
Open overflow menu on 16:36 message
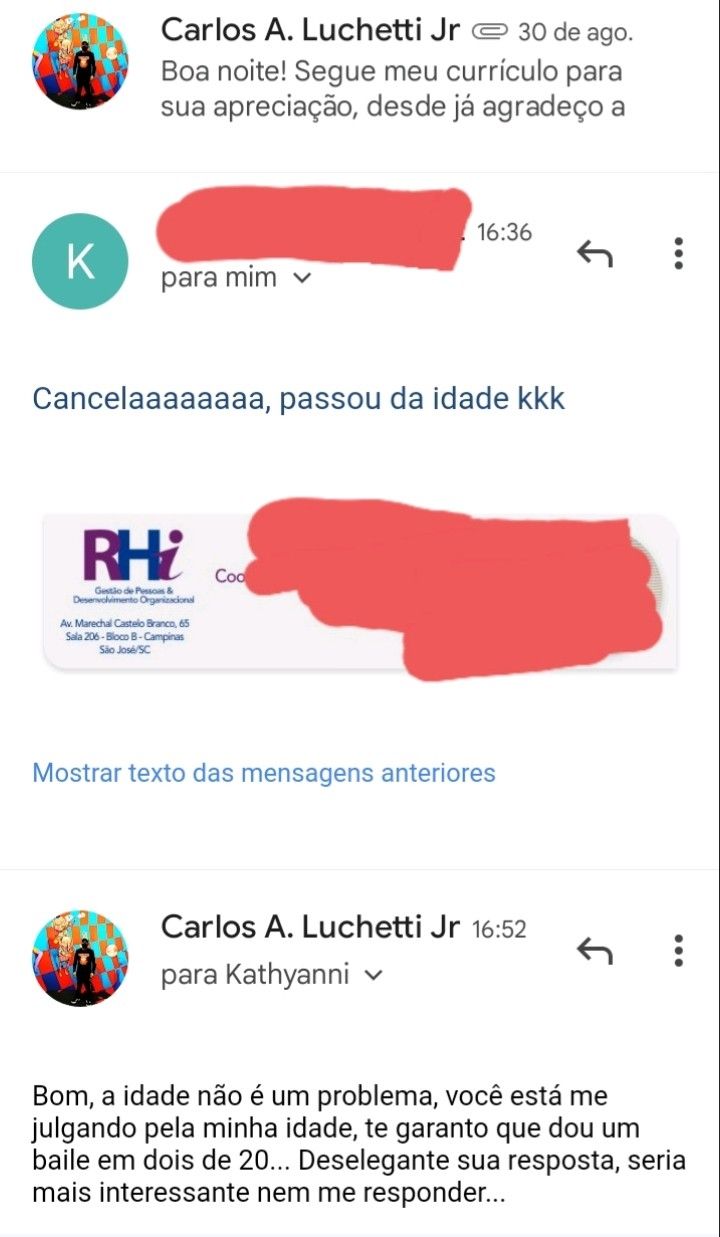pos(679,254)
